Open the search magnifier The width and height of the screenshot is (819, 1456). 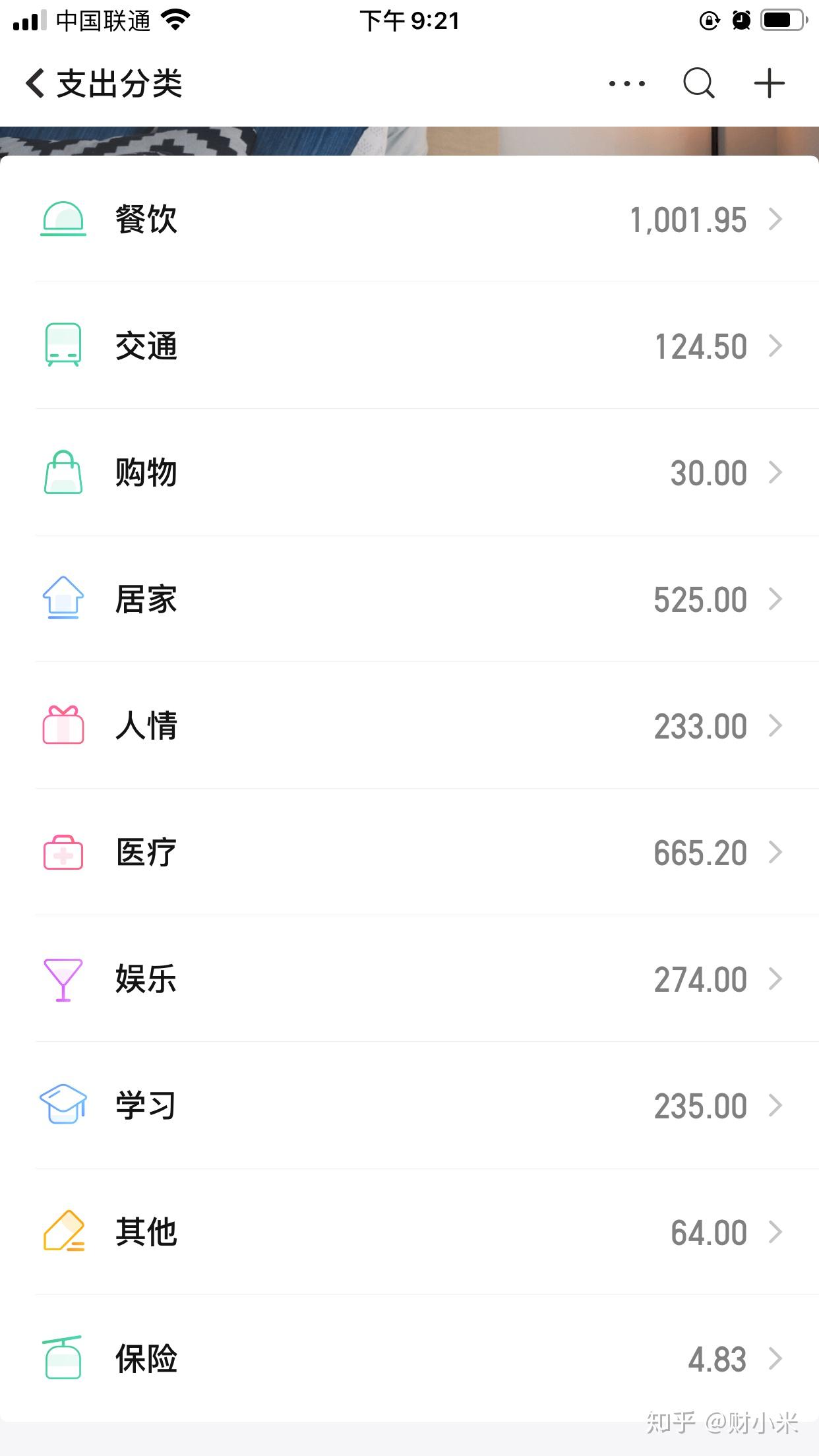698,84
